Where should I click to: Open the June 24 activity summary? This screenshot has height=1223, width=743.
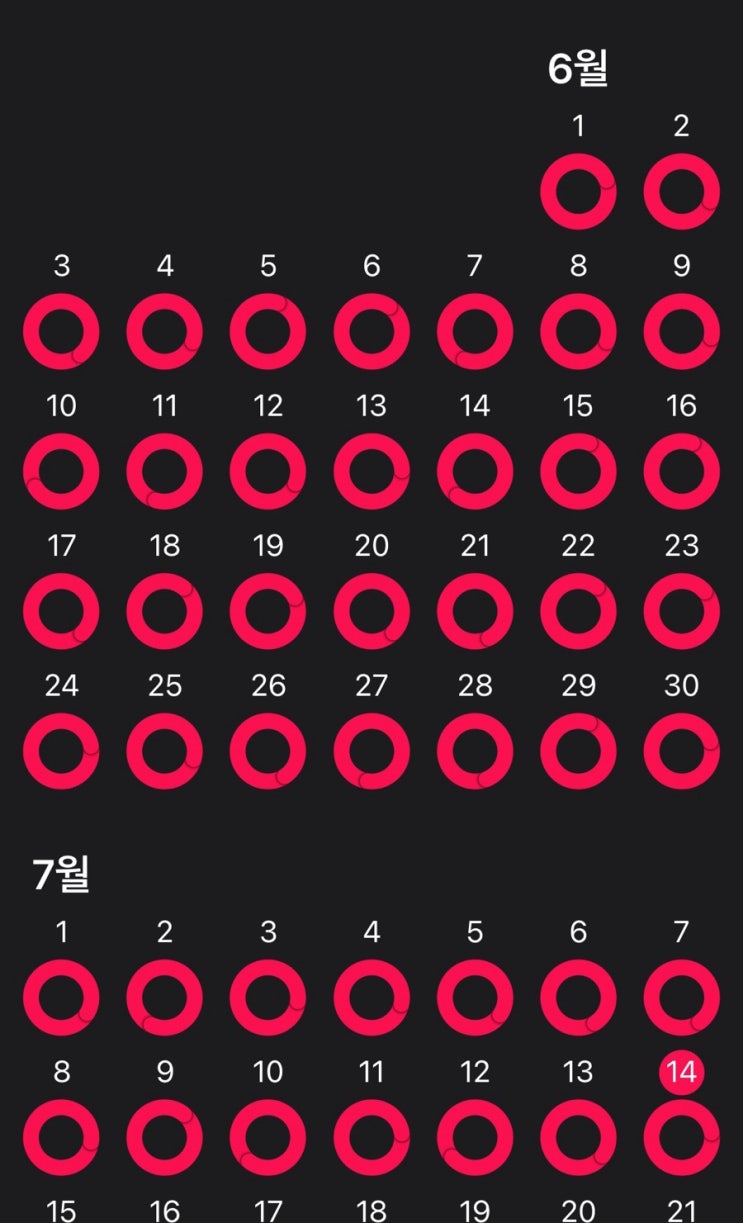click(61, 751)
